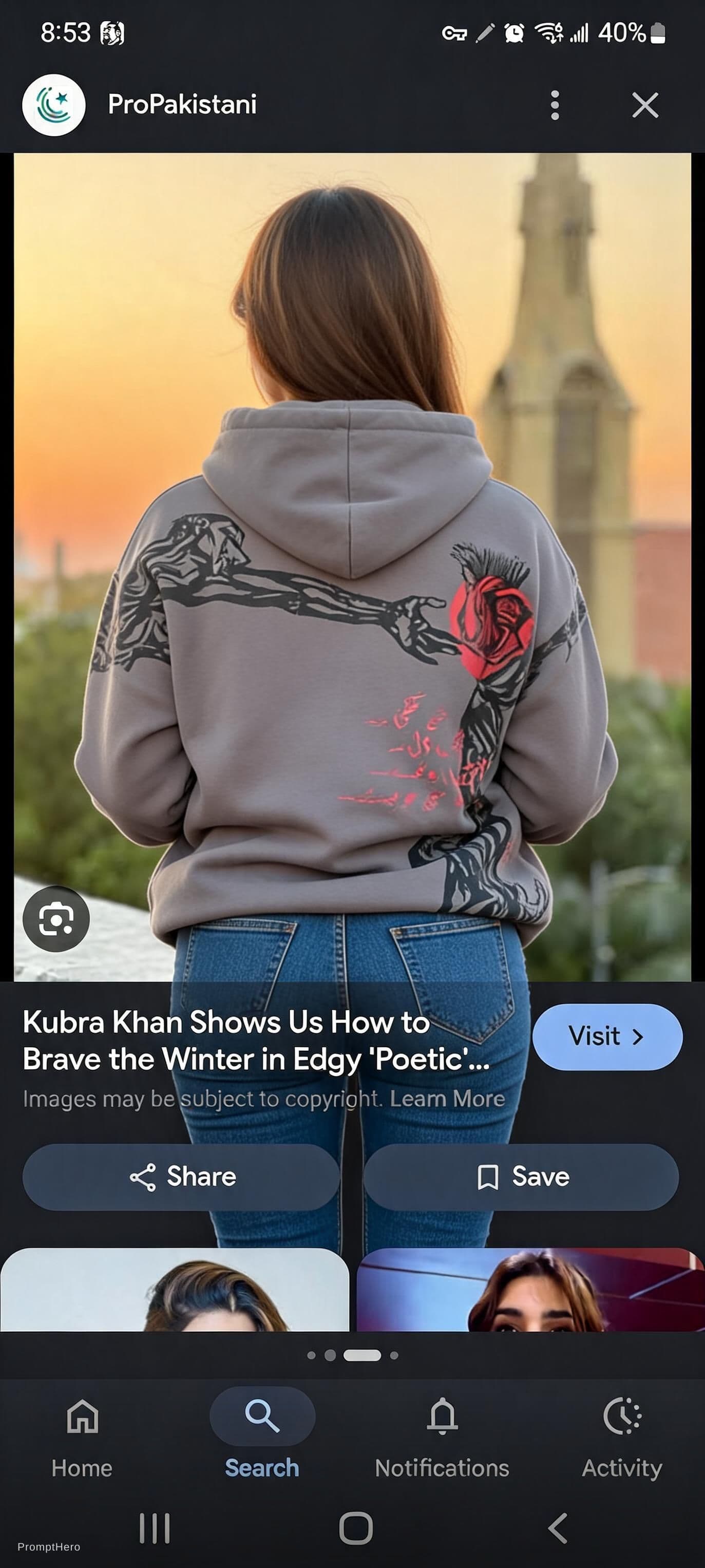The width and height of the screenshot is (705, 1568).
Task: Open the left related image thumbnail
Action: [175, 1289]
